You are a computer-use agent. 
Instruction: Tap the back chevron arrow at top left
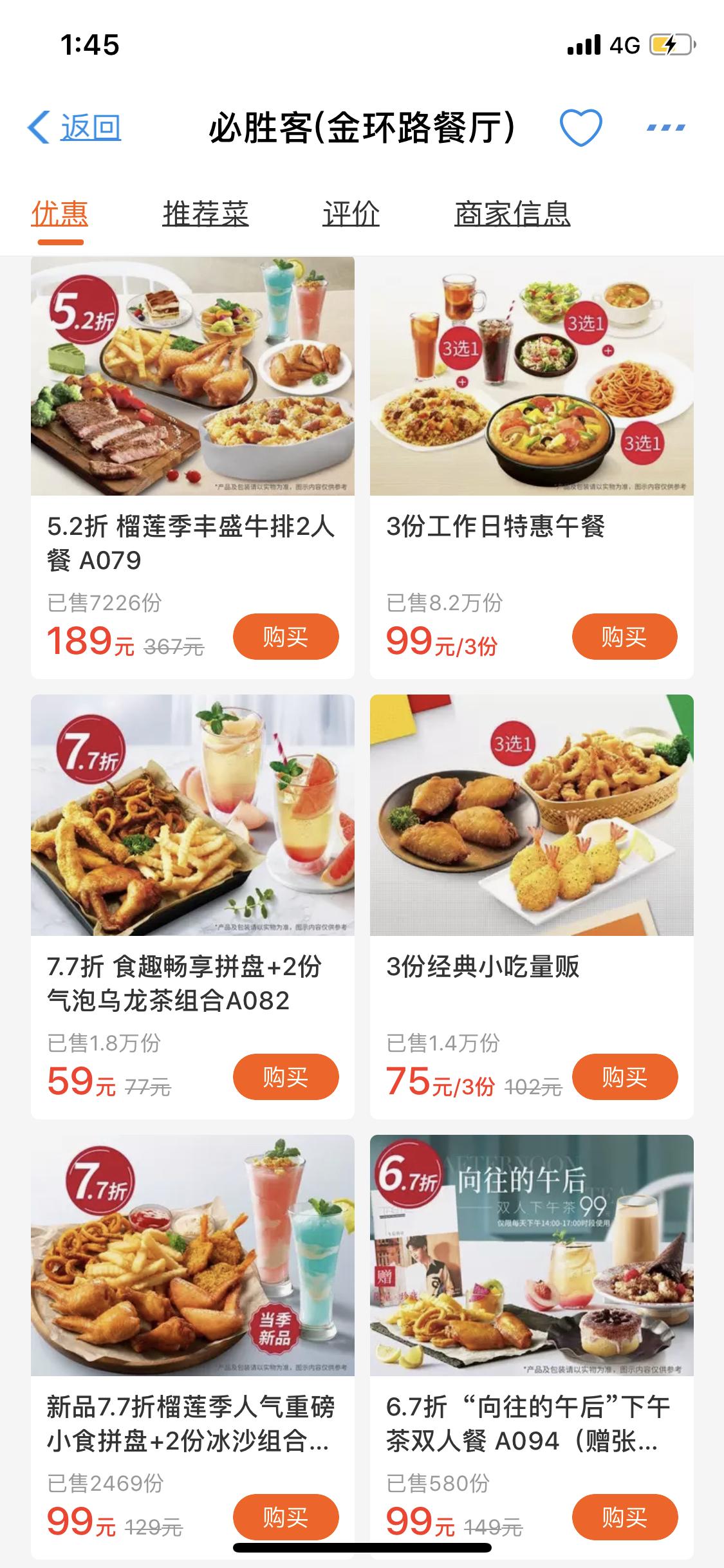(x=39, y=127)
